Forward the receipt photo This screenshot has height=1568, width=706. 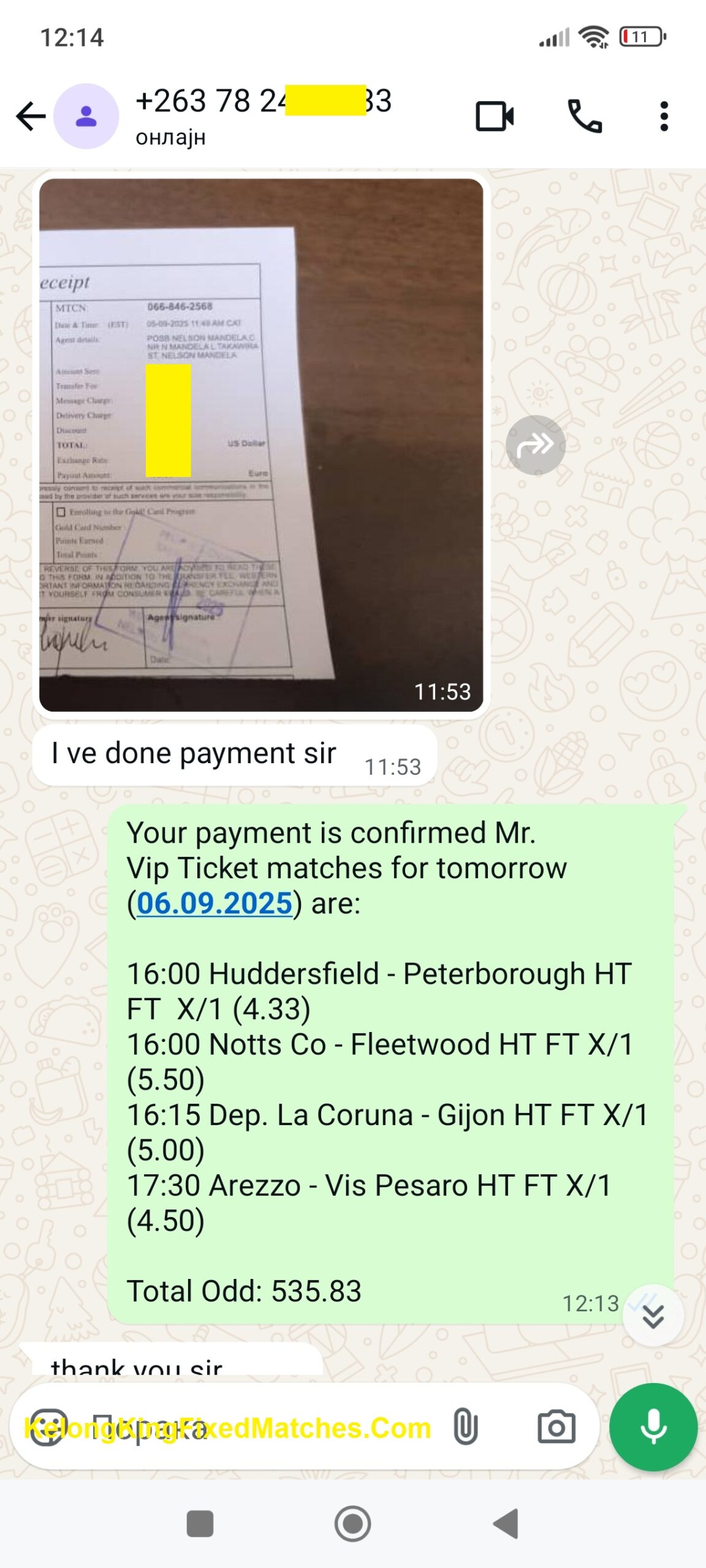[535, 445]
